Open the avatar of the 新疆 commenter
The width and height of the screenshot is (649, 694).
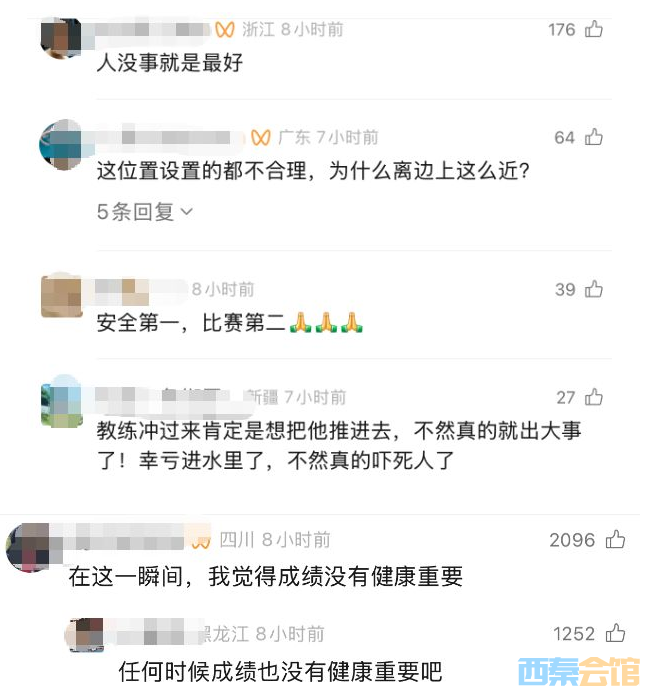pyautogui.click(x=61, y=402)
